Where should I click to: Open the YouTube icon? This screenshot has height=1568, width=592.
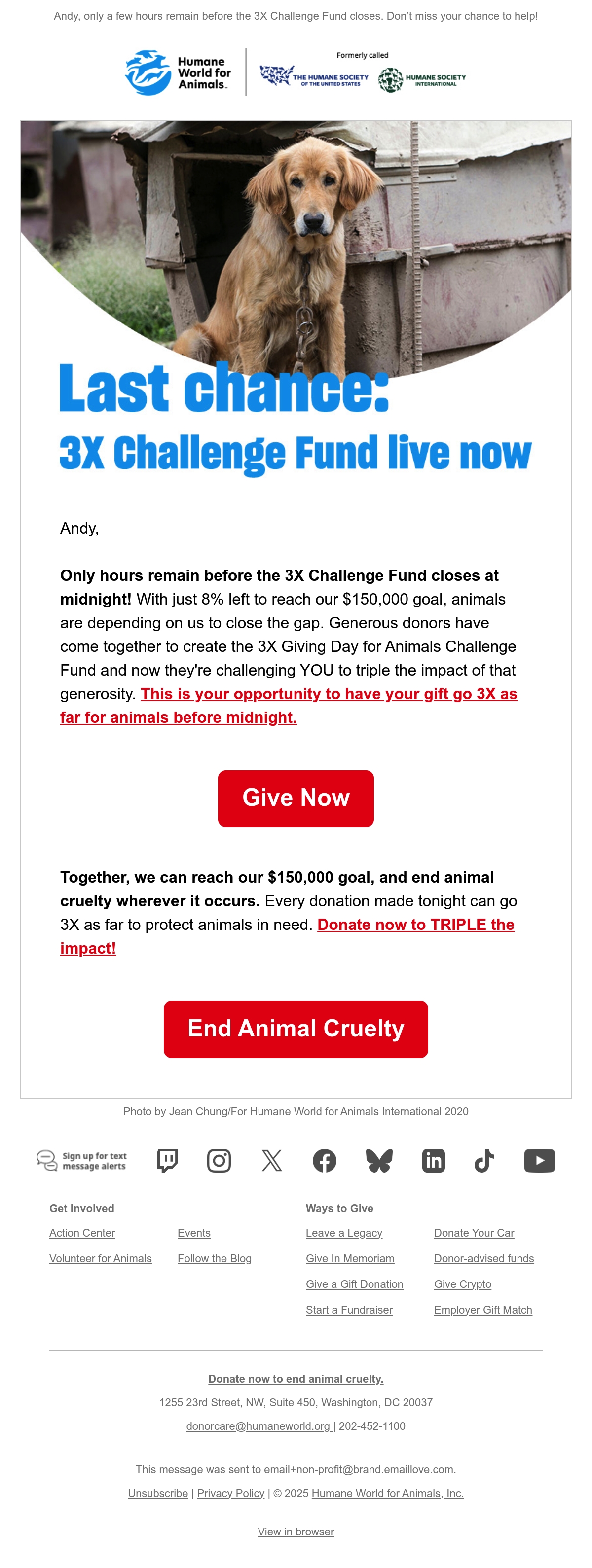[539, 1160]
